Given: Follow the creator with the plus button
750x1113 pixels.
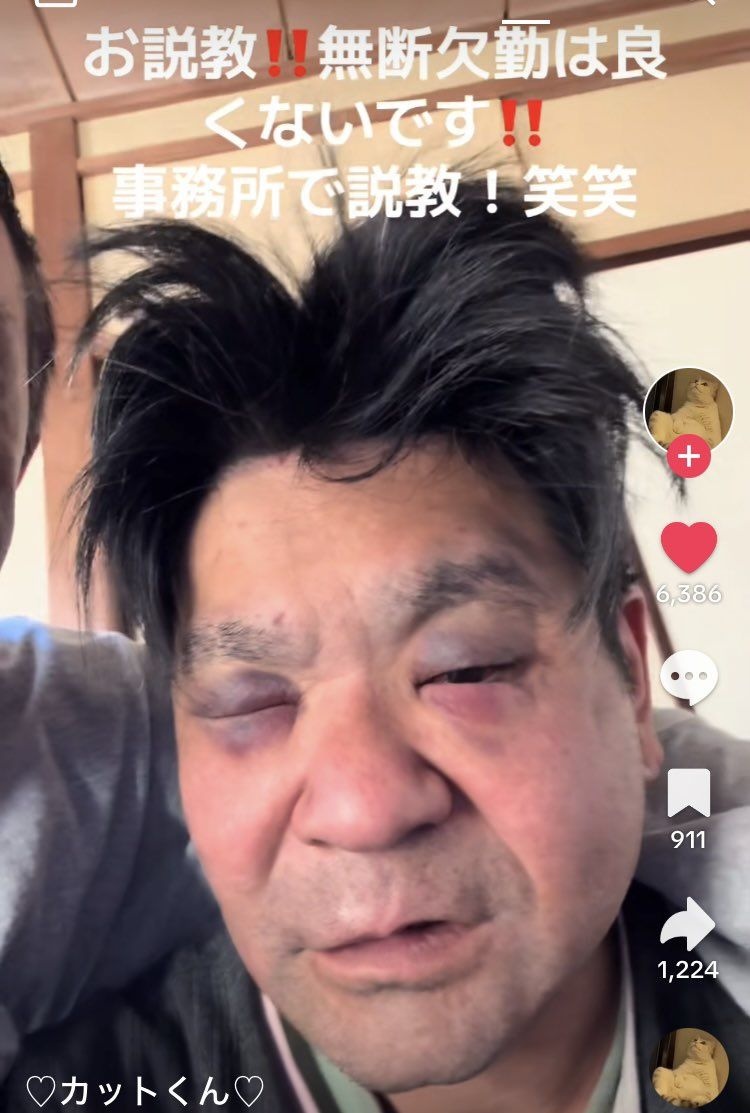Looking at the screenshot, I should point(688,457).
